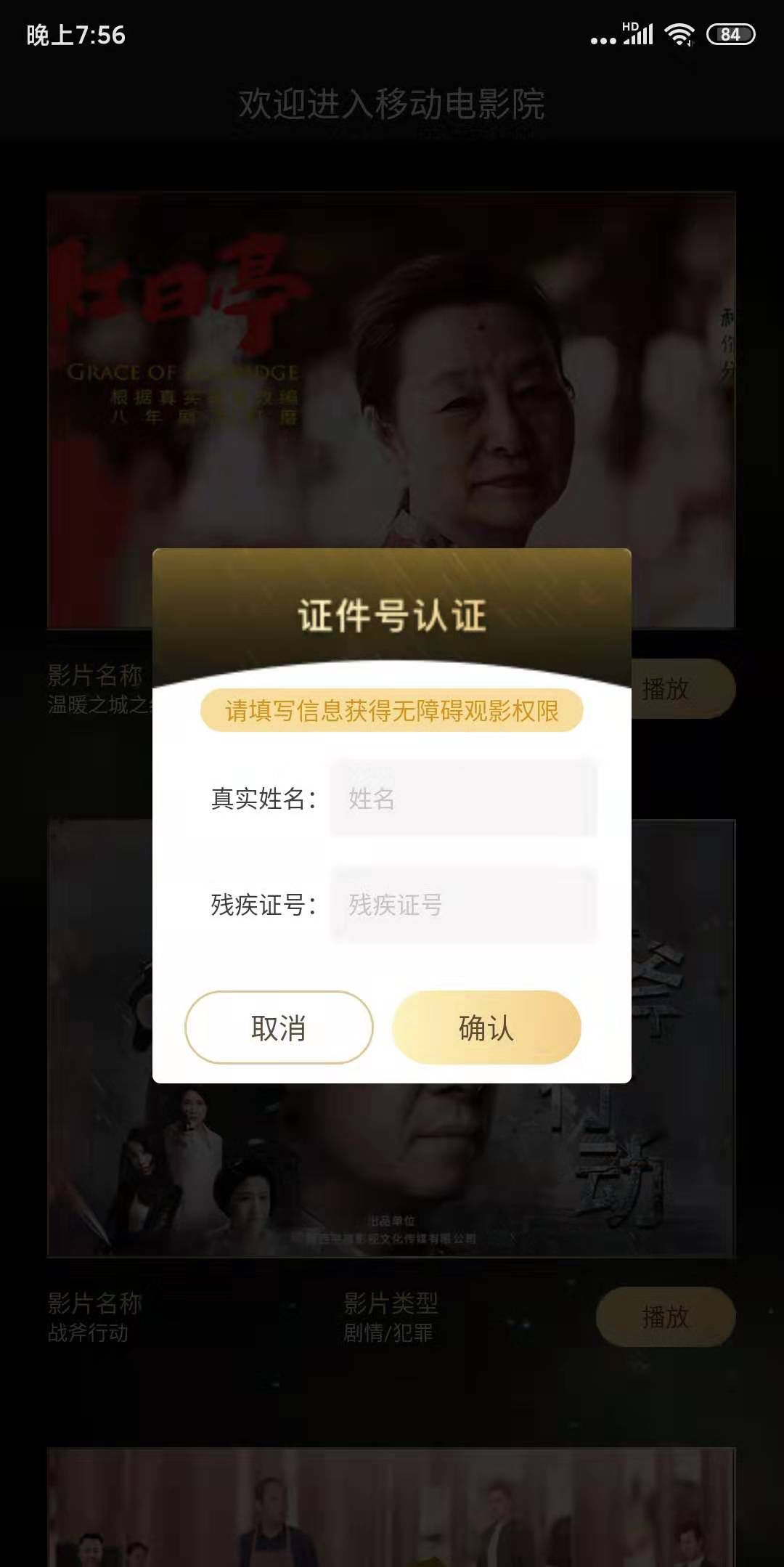This screenshot has height=1567, width=784.
Task: Confirm verification with 确认 button
Action: (x=486, y=1027)
